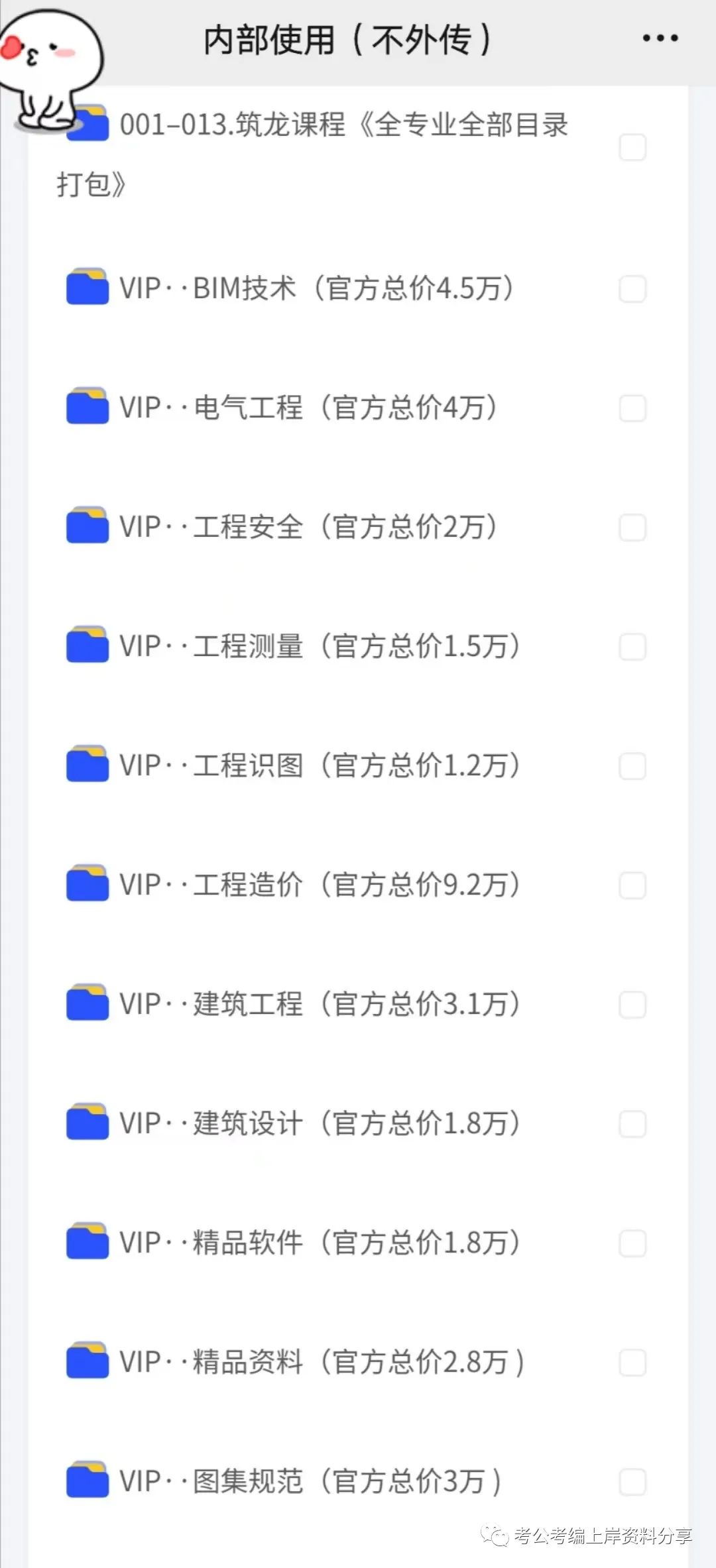Tick the checkbox next to VIP 精品软件
This screenshot has height=1568, width=716.
(632, 1243)
